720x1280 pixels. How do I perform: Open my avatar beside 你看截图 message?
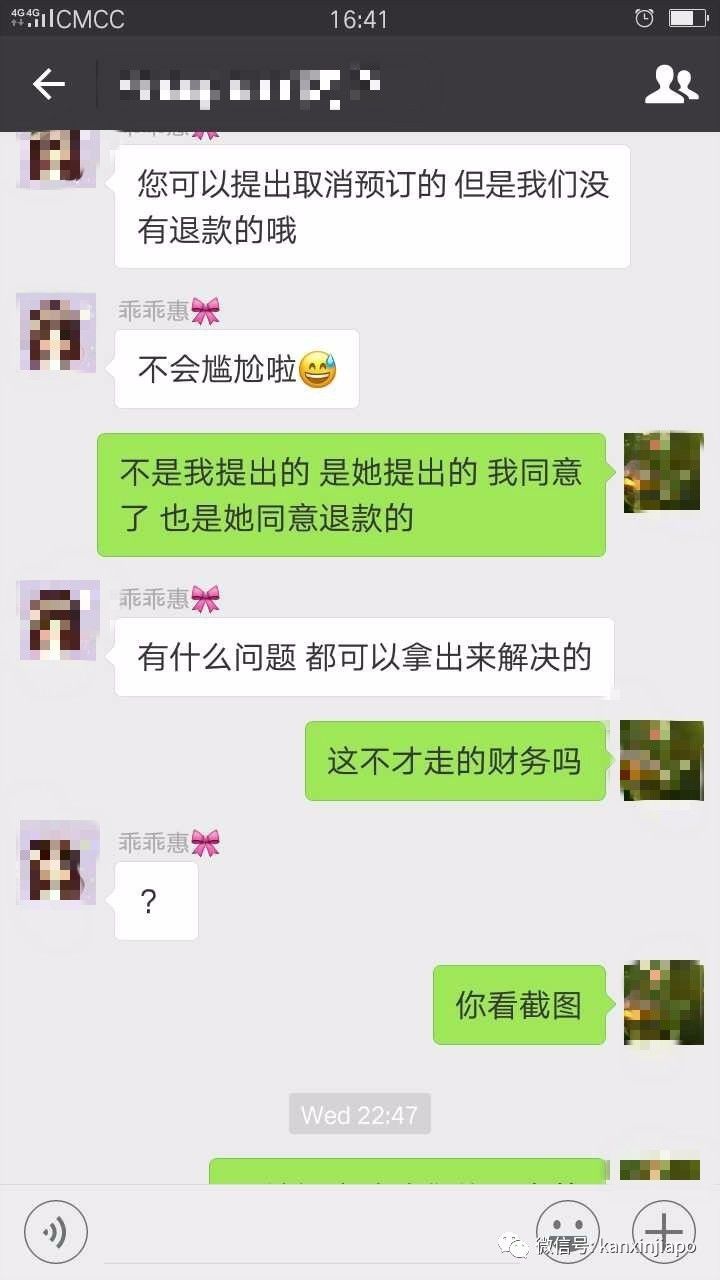click(663, 1002)
